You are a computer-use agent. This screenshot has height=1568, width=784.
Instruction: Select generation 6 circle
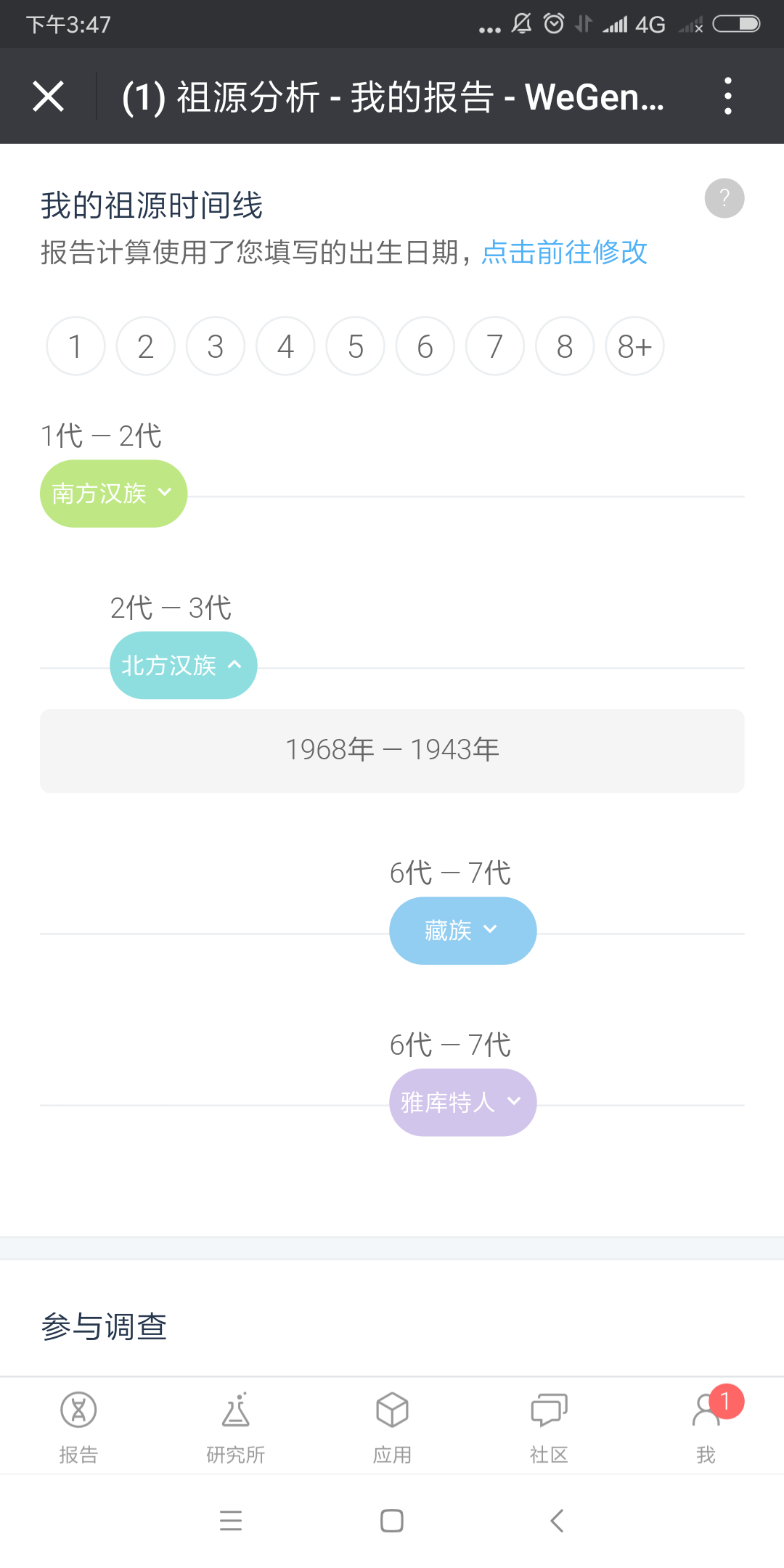[x=425, y=346]
